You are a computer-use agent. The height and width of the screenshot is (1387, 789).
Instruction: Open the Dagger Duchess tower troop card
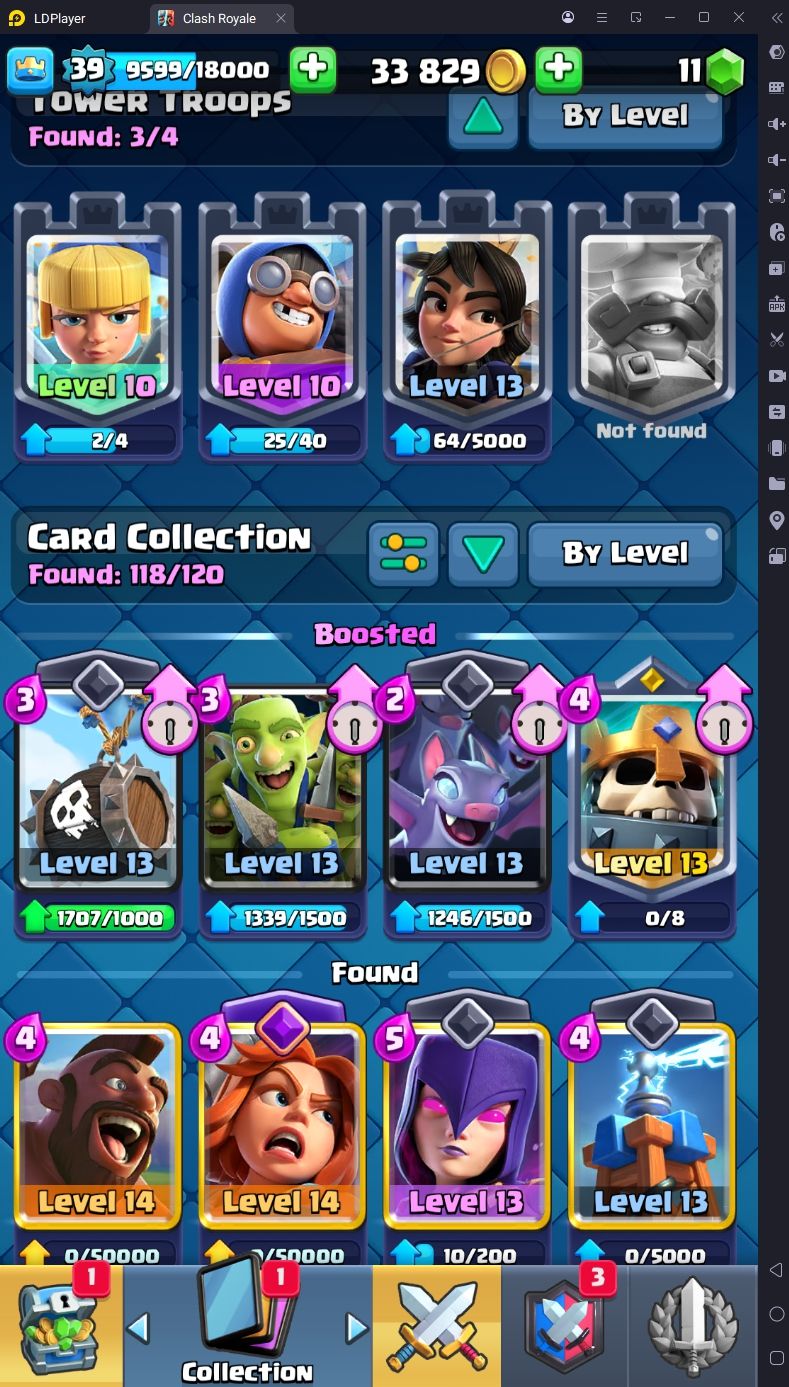[x=467, y=330]
